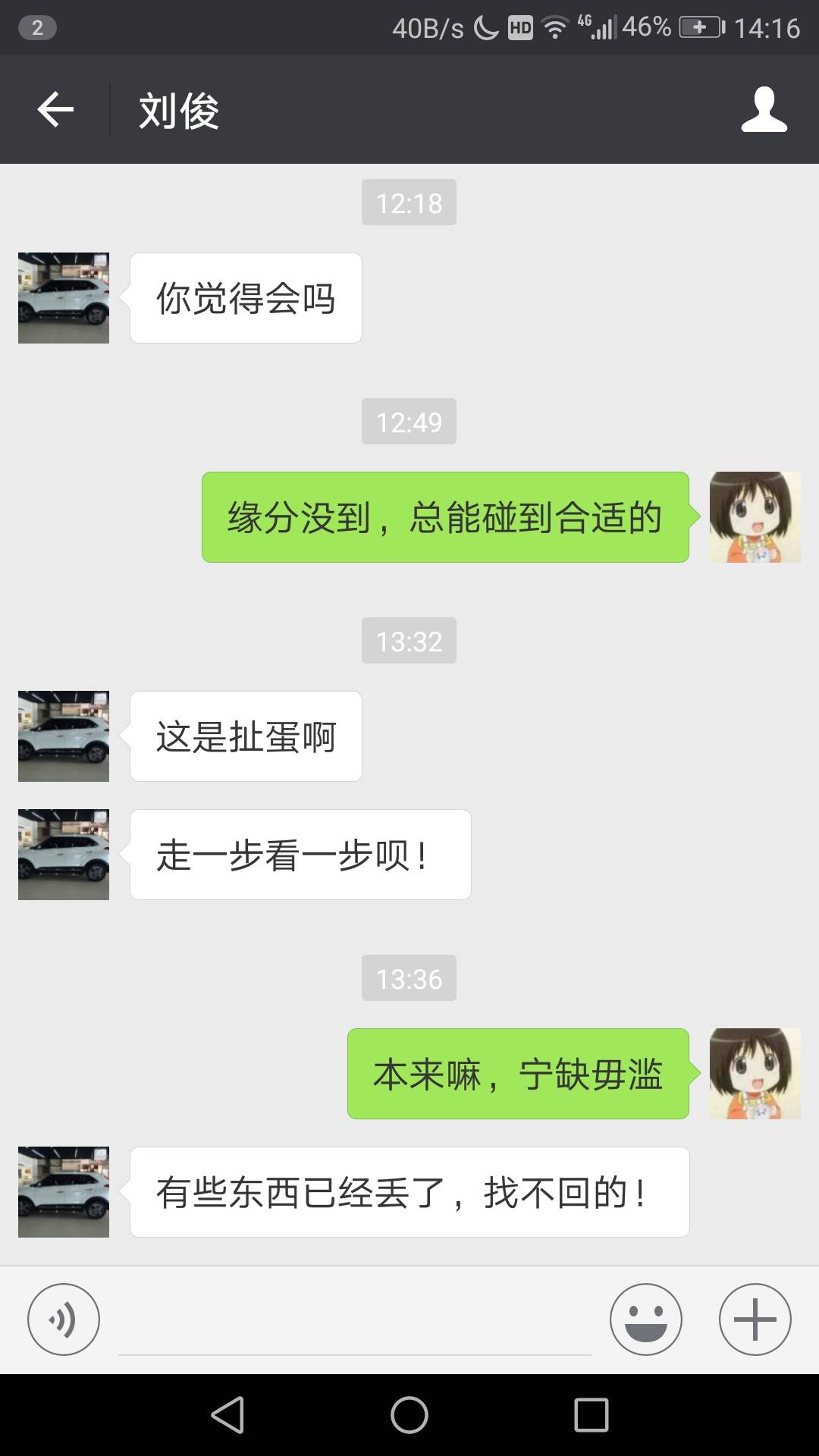The width and height of the screenshot is (819, 1456).
Task: Open the recent apps overview
Action: click(x=591, y=1415)
